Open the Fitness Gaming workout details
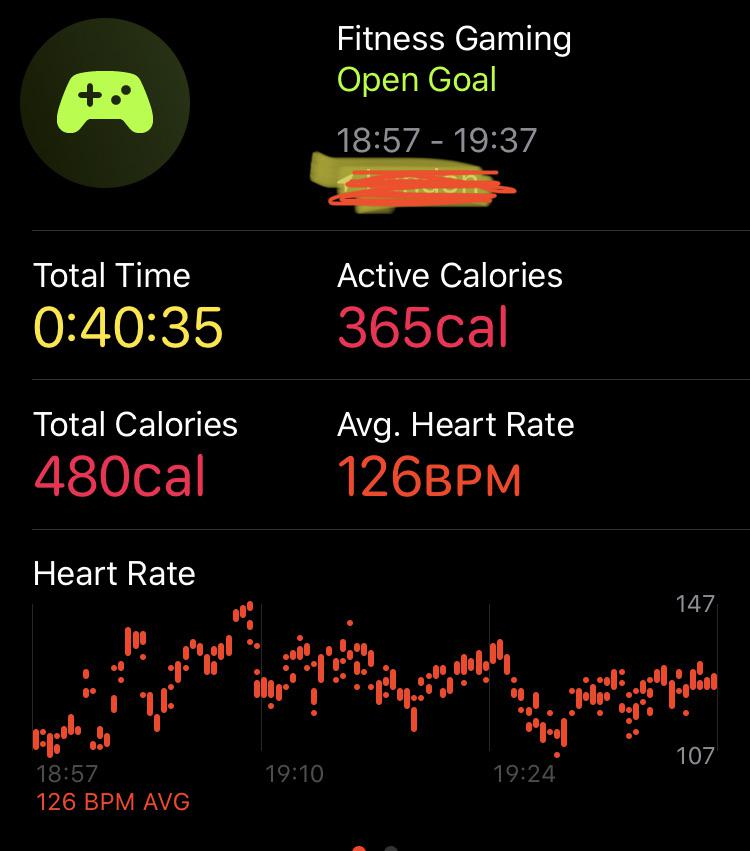This screenshot has width=750, height=851. (455, 38)
